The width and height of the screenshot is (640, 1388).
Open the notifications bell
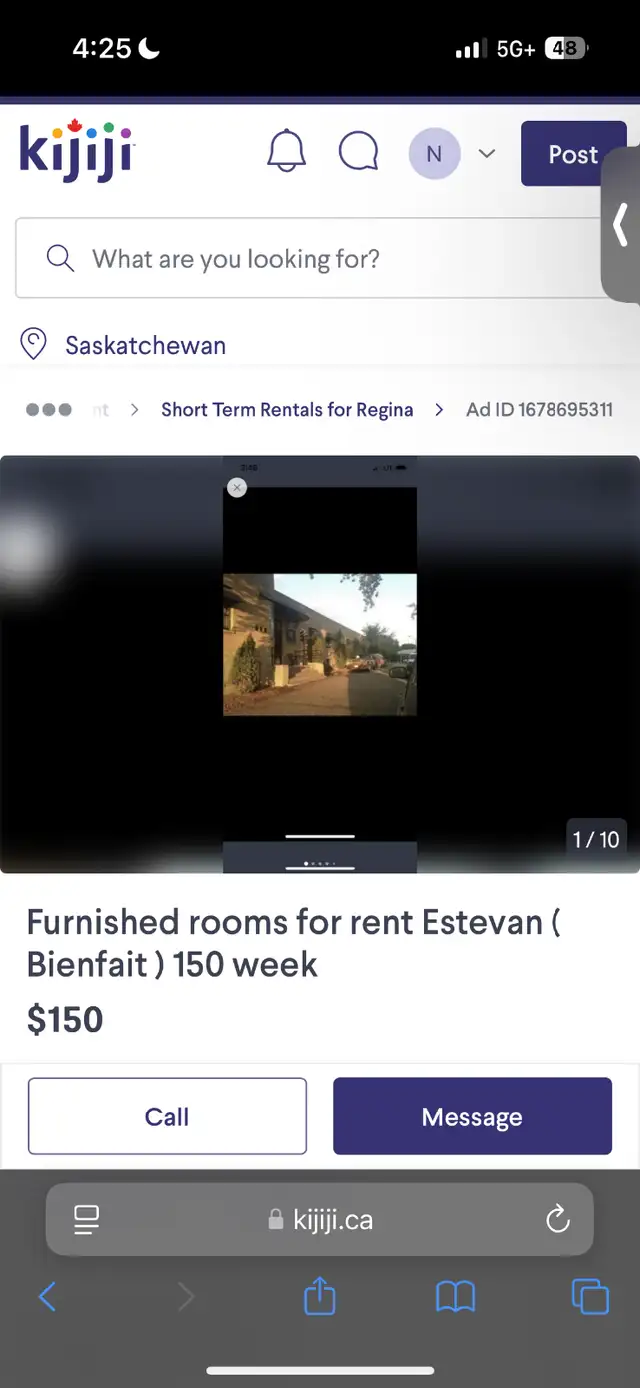[x=286, y=153]
